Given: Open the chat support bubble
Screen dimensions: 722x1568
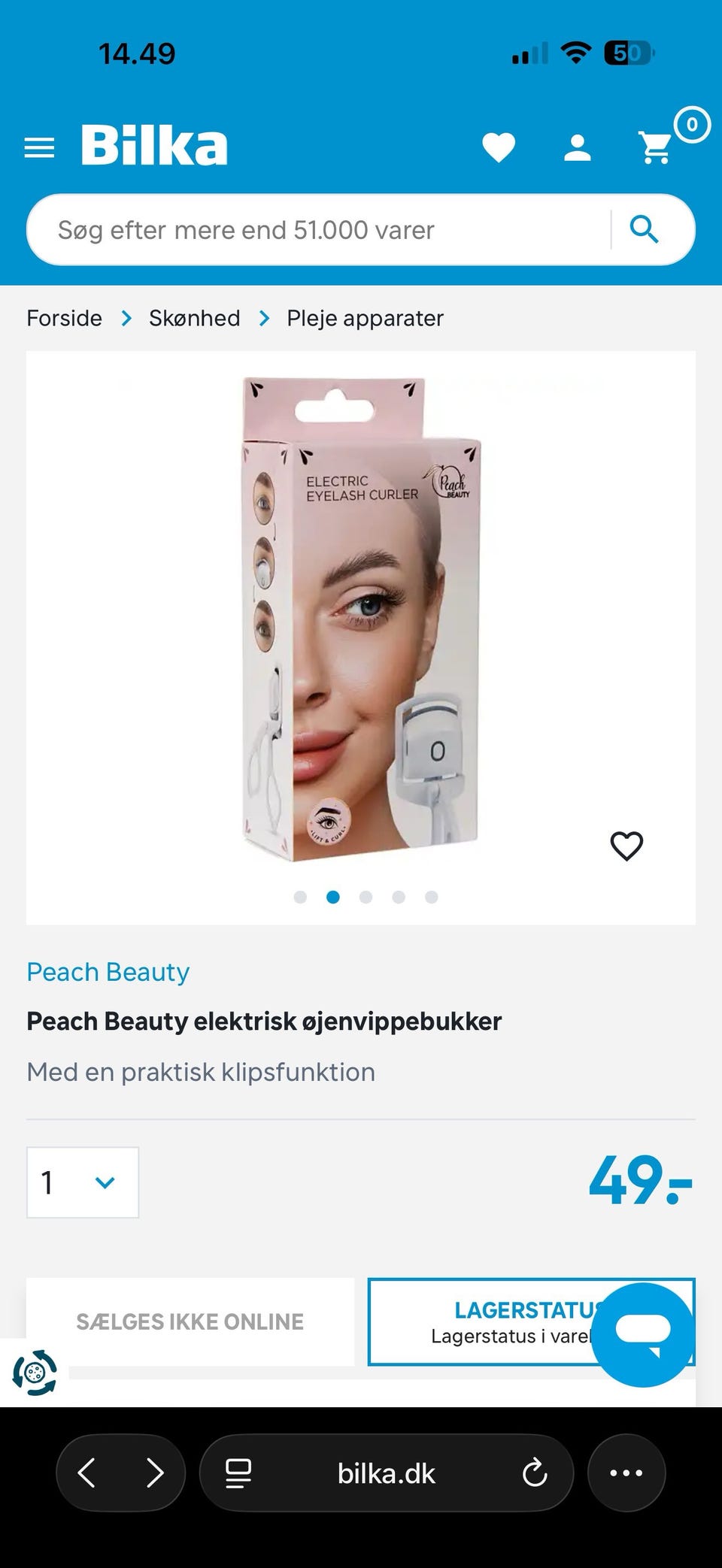Looking at the screenshot, I should coord(642,1333).
